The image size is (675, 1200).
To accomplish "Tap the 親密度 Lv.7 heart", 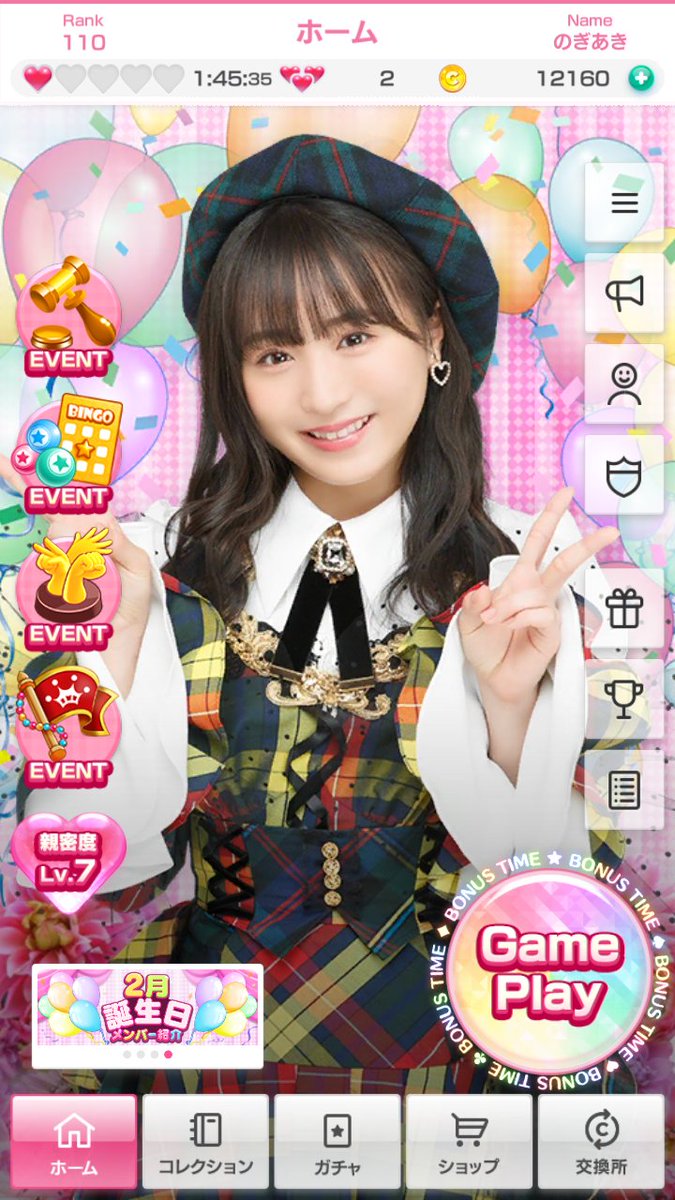I will [68, 863].
